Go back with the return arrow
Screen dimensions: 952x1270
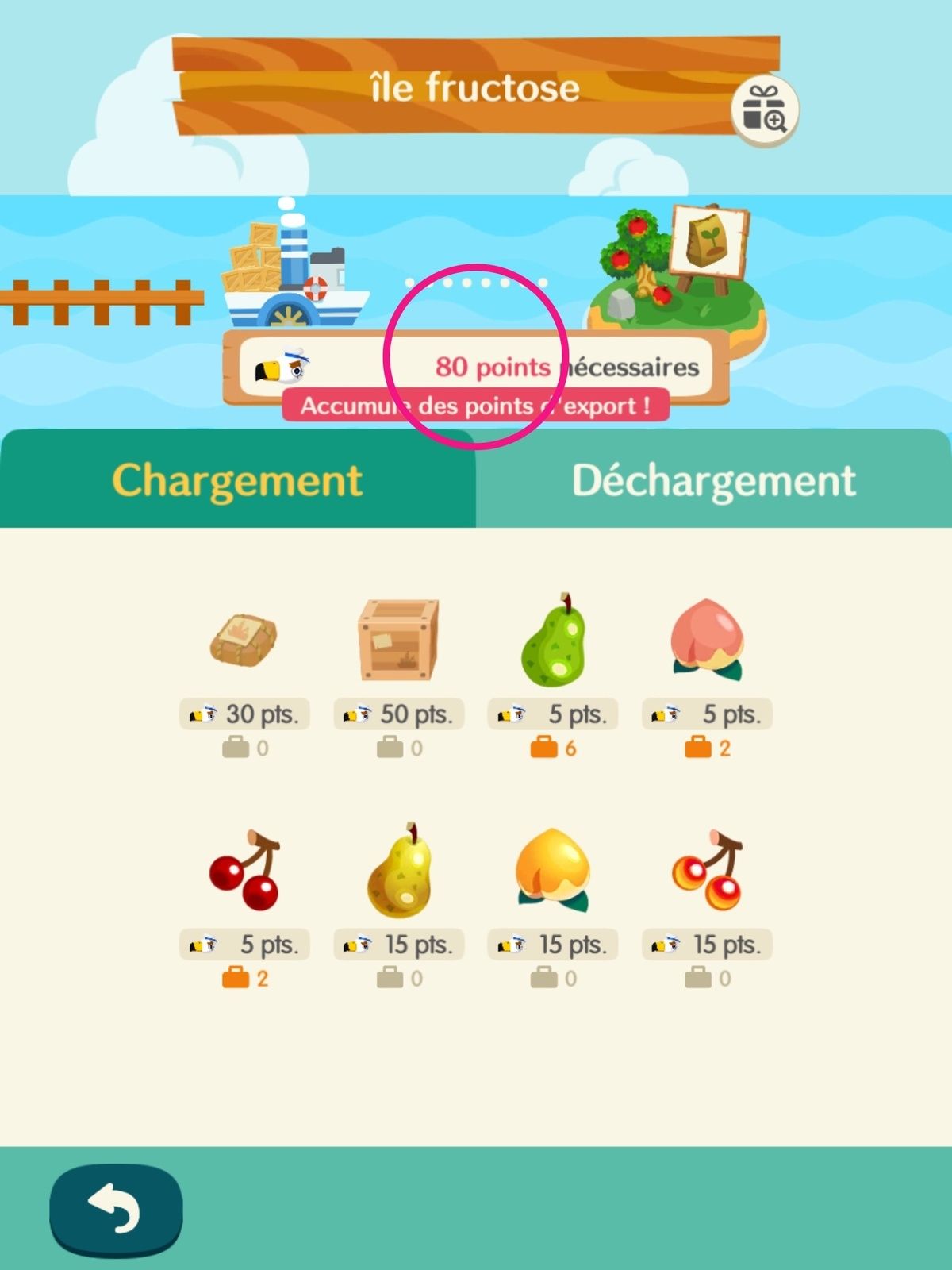coord(116,1208)
